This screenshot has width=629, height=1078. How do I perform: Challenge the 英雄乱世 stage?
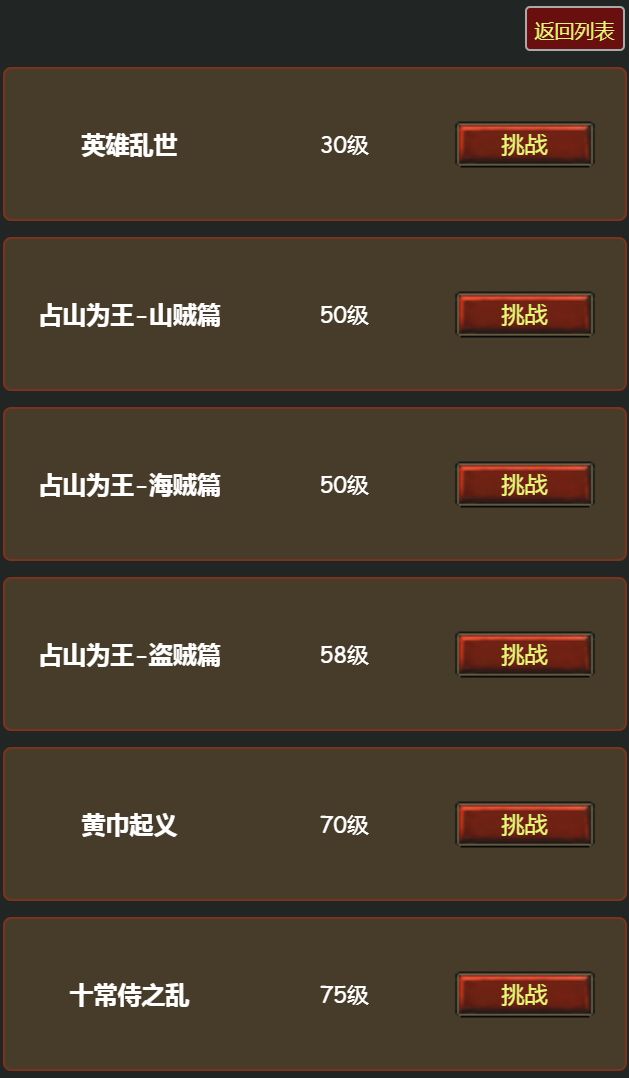(x=524, y=145)
